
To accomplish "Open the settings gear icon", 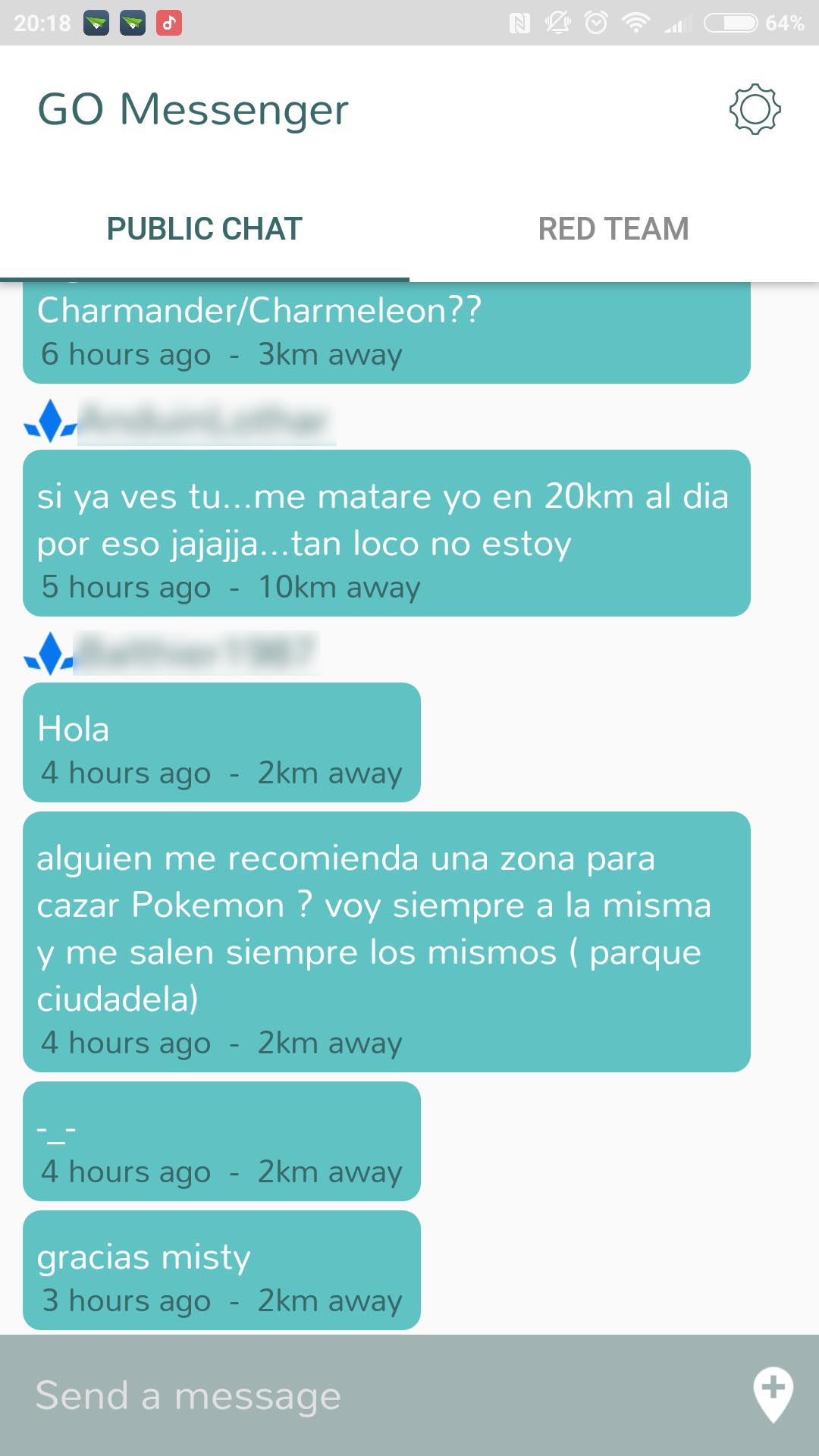I will point(755,110).
